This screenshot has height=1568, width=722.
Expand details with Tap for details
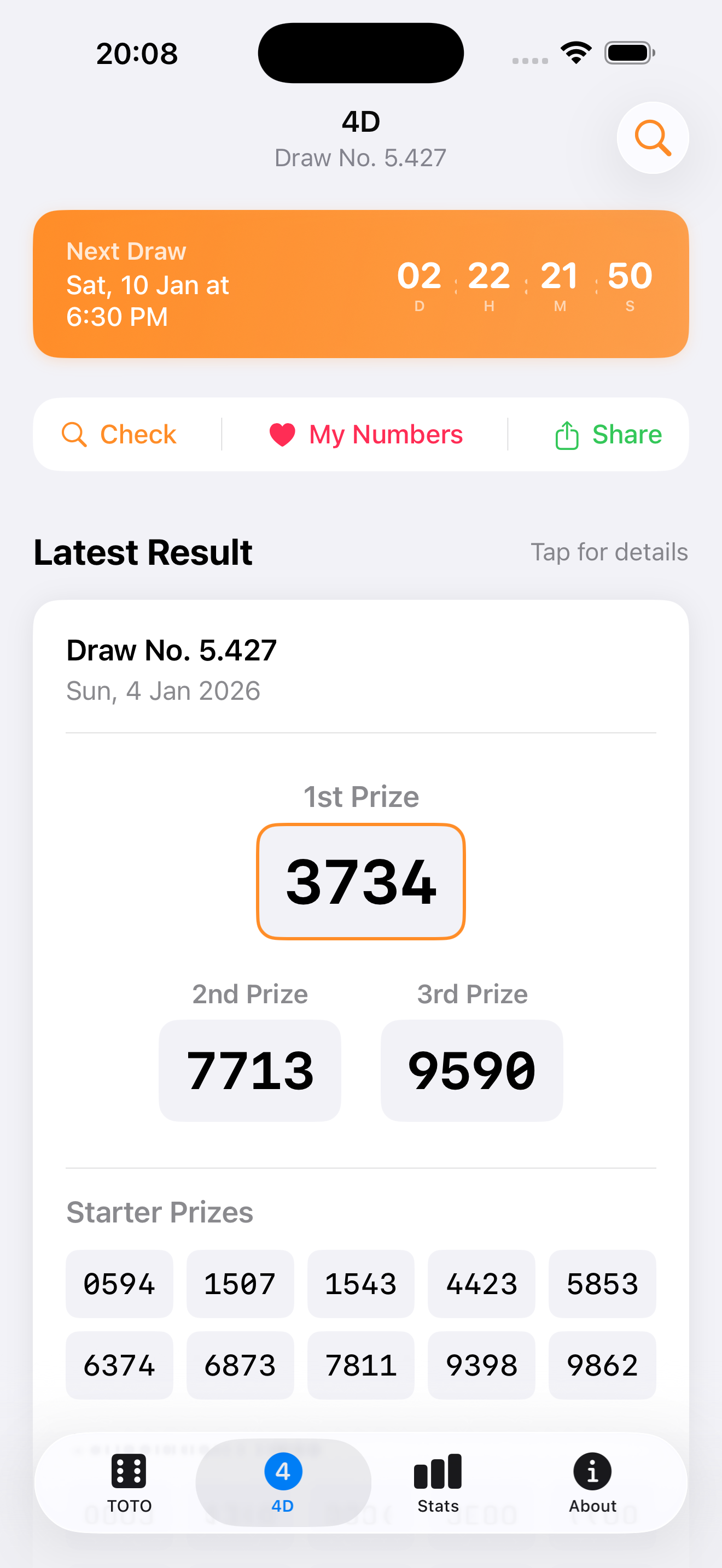pyautogui.click(x=609, y=552)
